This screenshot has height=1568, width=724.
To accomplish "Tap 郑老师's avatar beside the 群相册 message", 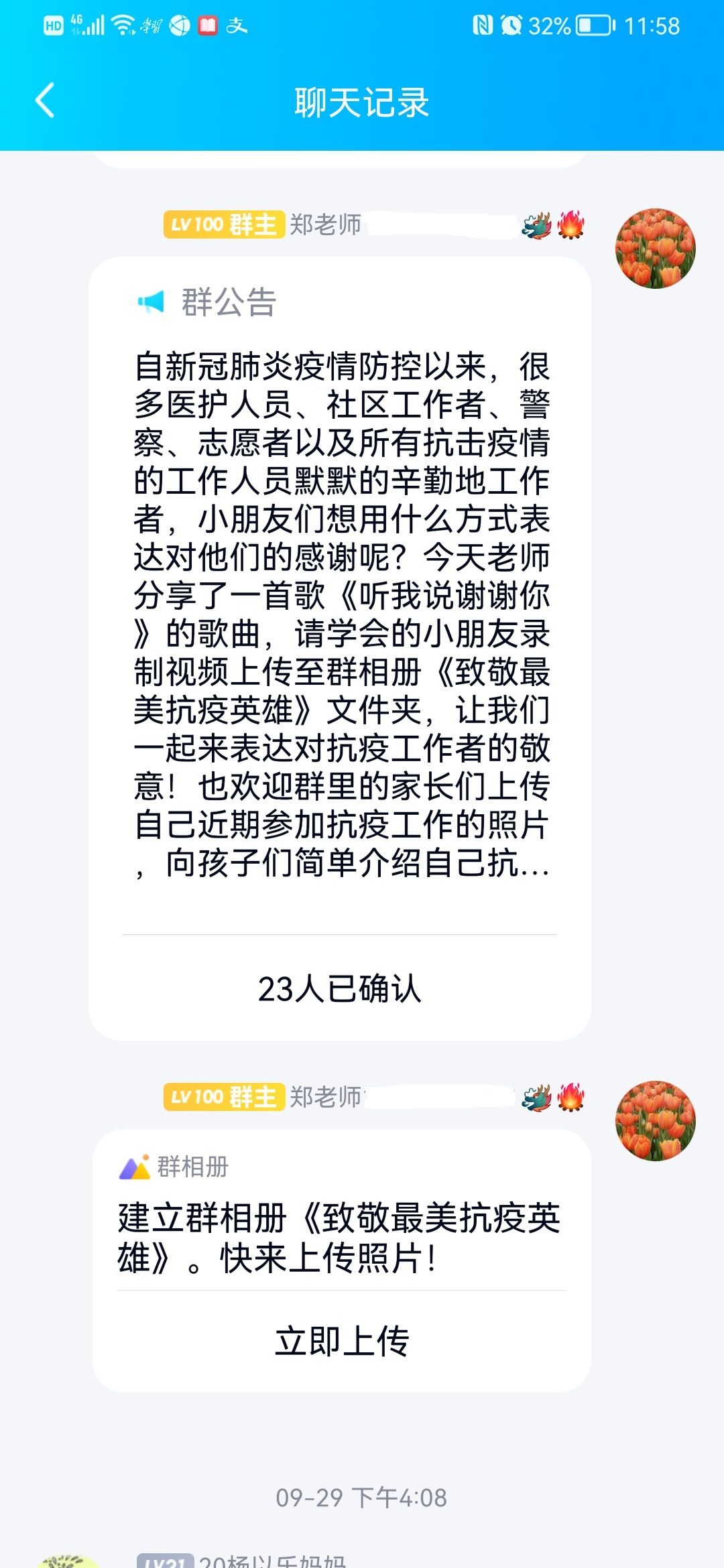I will coord(655,1120).
